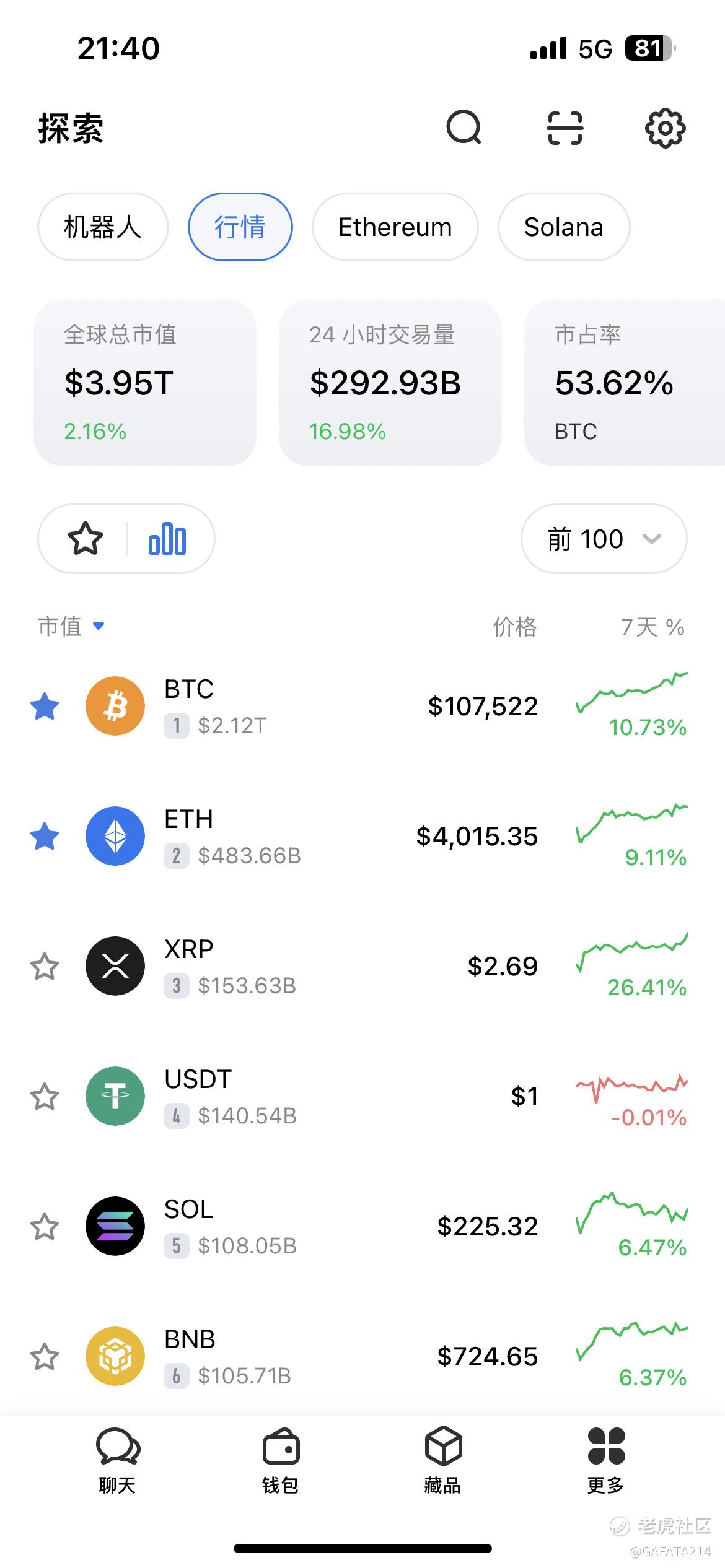Switch to the Ethereum chip
This screenshot has height=1568, width=725.
[x=395, y=227]
